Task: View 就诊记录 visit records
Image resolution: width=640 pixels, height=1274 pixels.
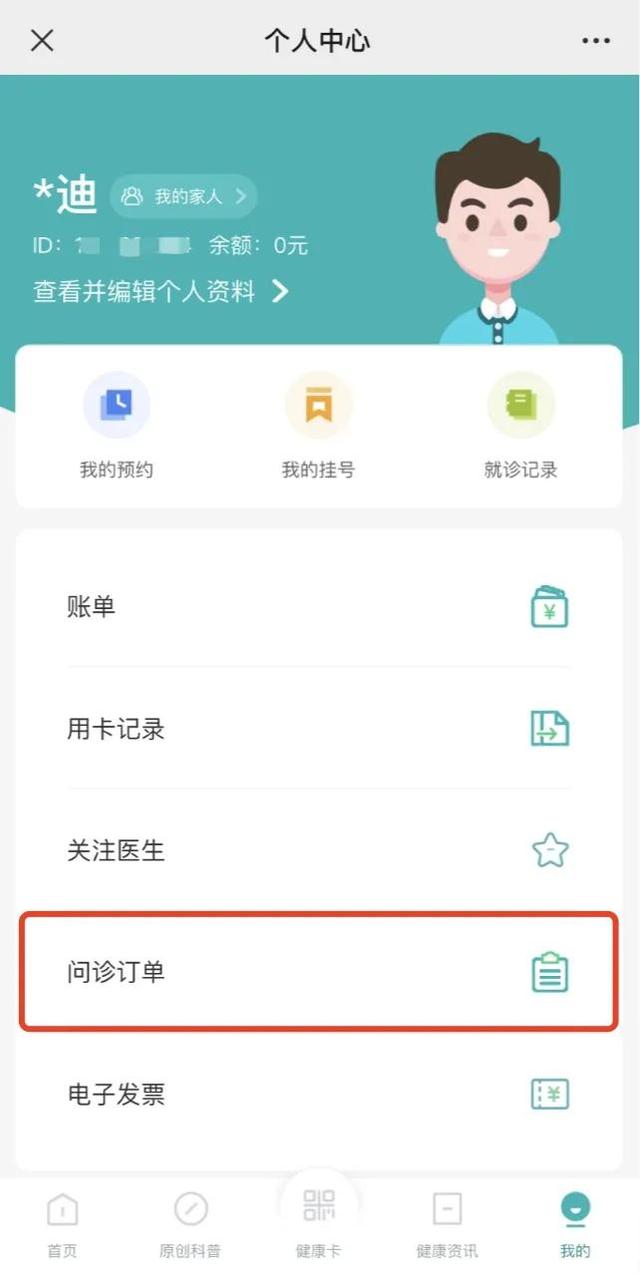Action: (x=520, y=427)
